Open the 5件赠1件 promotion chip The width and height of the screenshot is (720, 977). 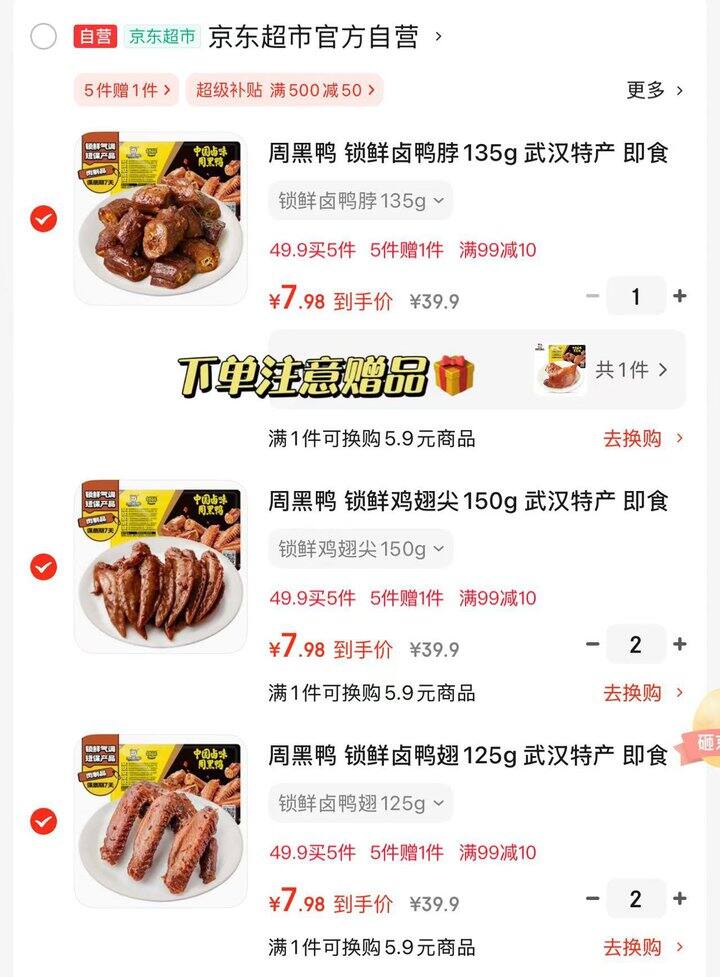click(x=127, y=90)
